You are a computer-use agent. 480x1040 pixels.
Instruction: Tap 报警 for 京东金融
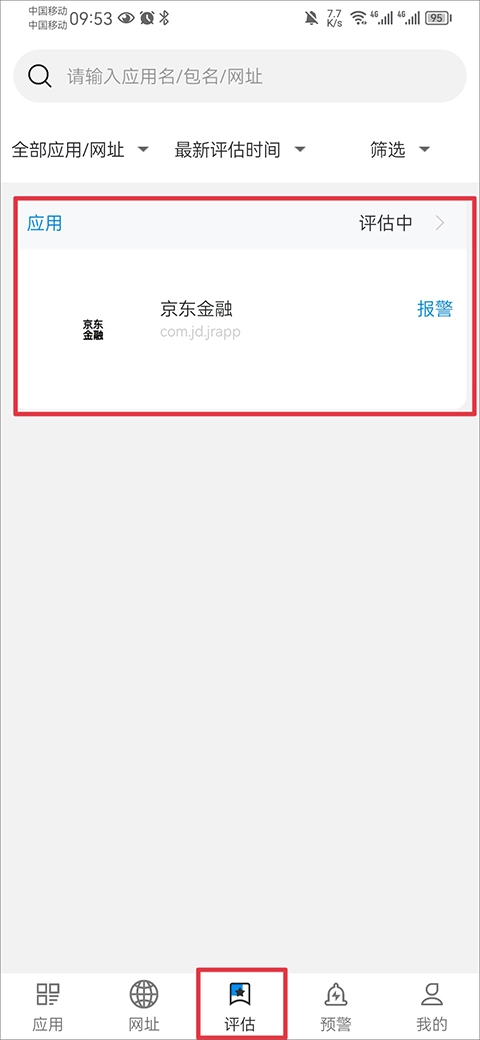click(435, 309)
